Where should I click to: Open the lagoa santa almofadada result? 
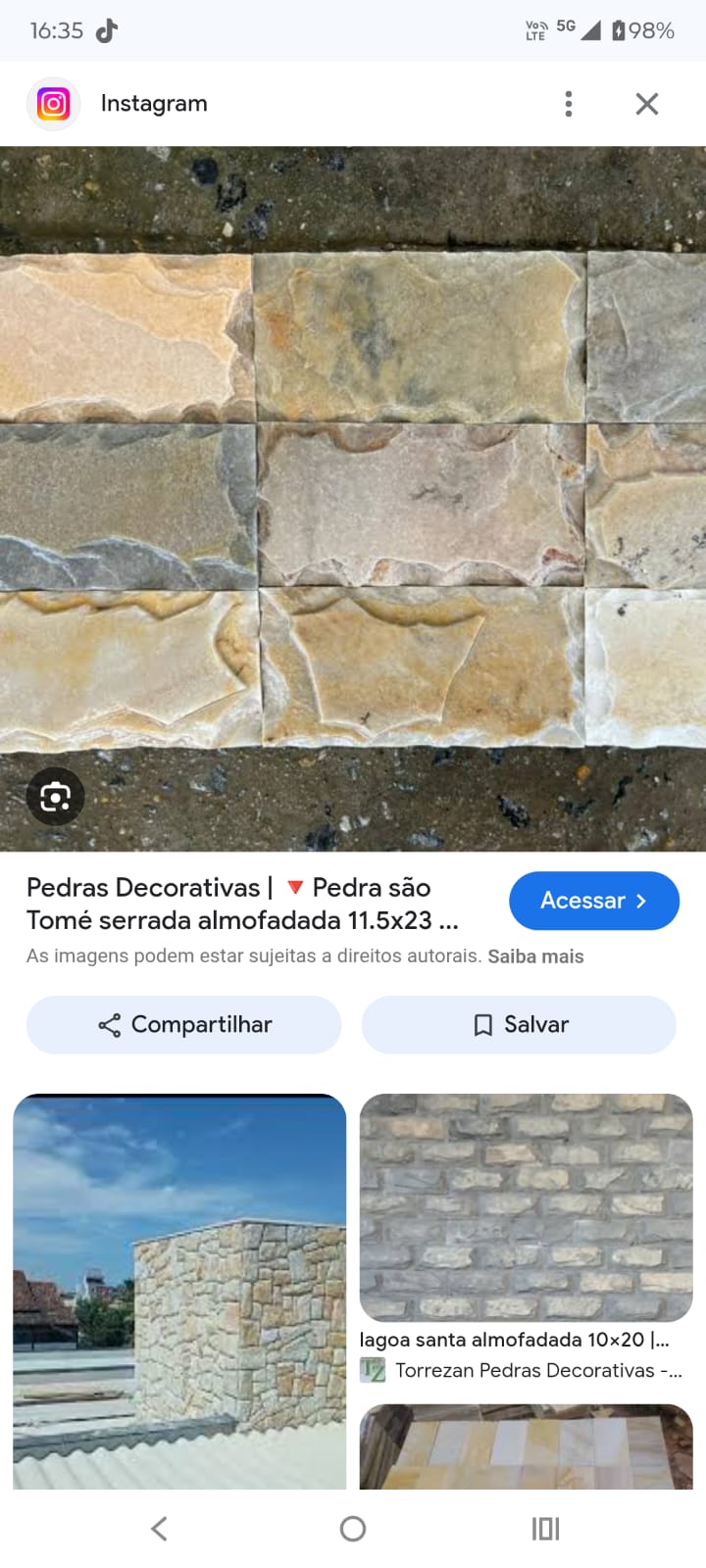pos(526,1207)
